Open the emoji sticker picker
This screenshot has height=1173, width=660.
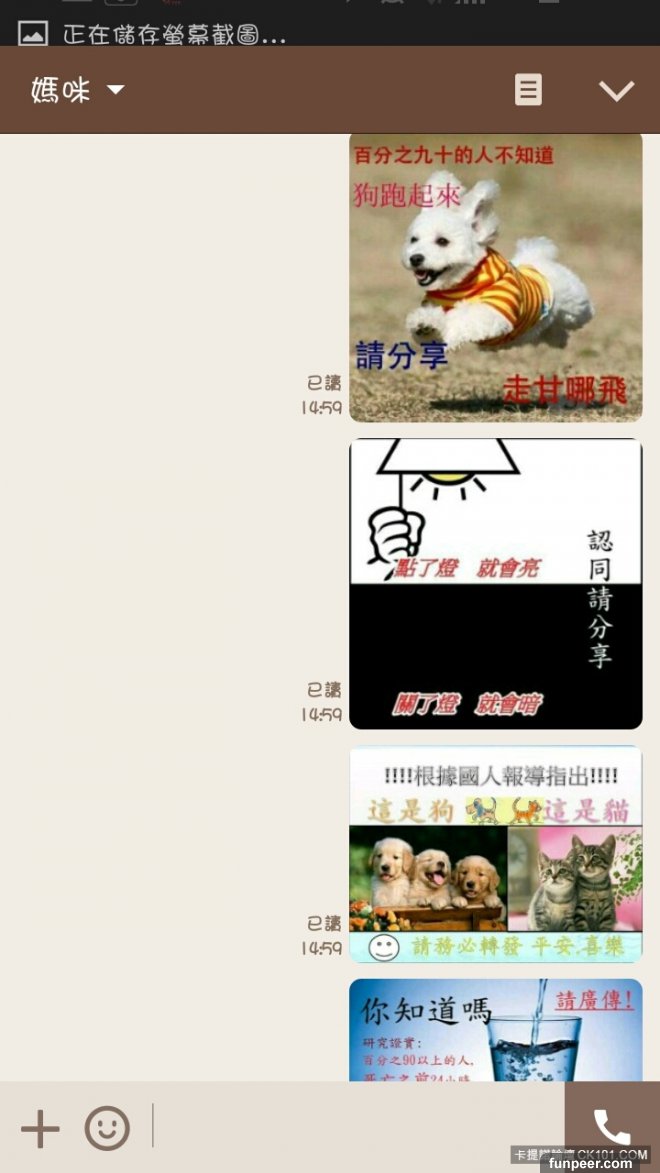click(107, 1128)
